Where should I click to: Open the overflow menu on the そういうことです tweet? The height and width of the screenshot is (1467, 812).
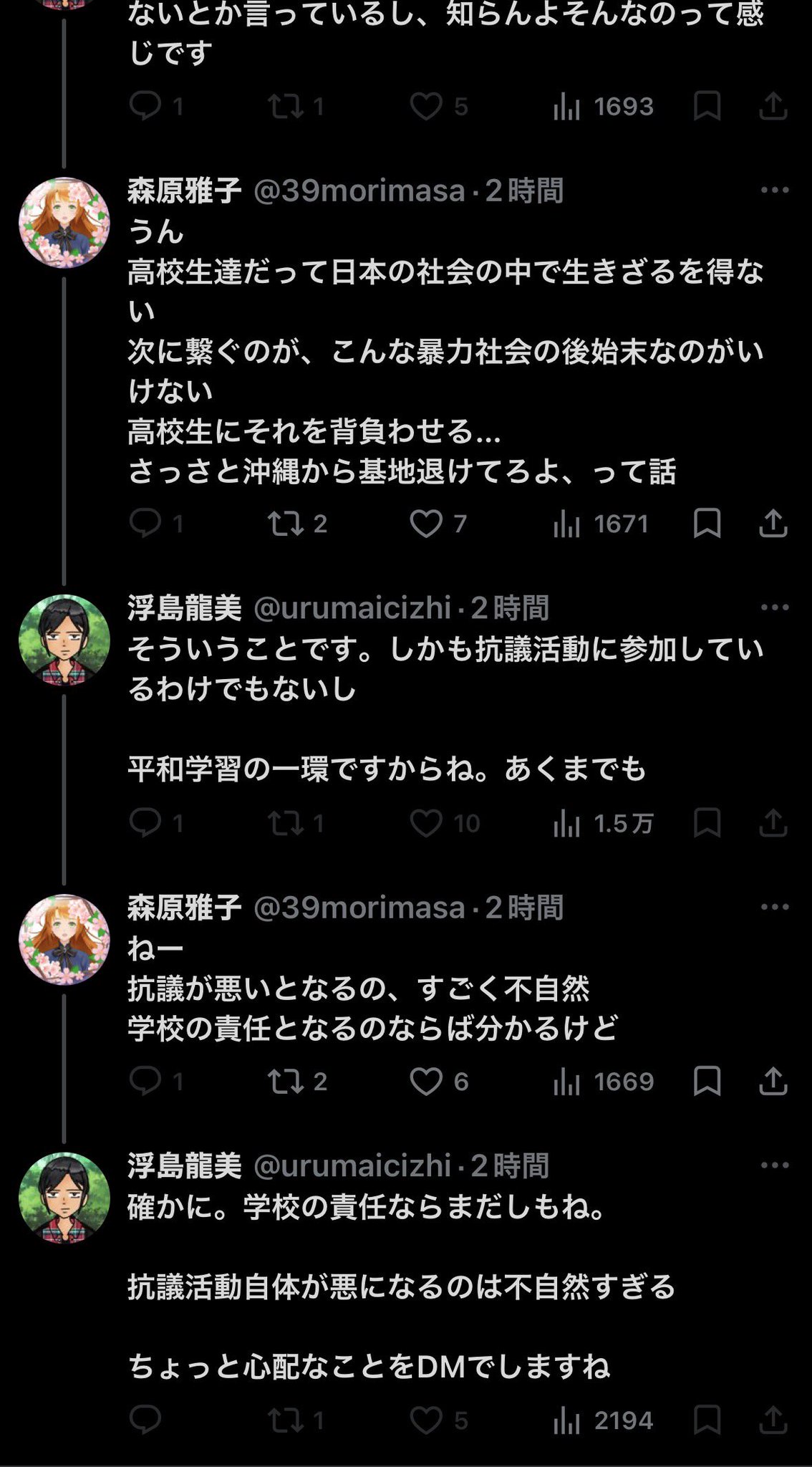pos(774,607)
